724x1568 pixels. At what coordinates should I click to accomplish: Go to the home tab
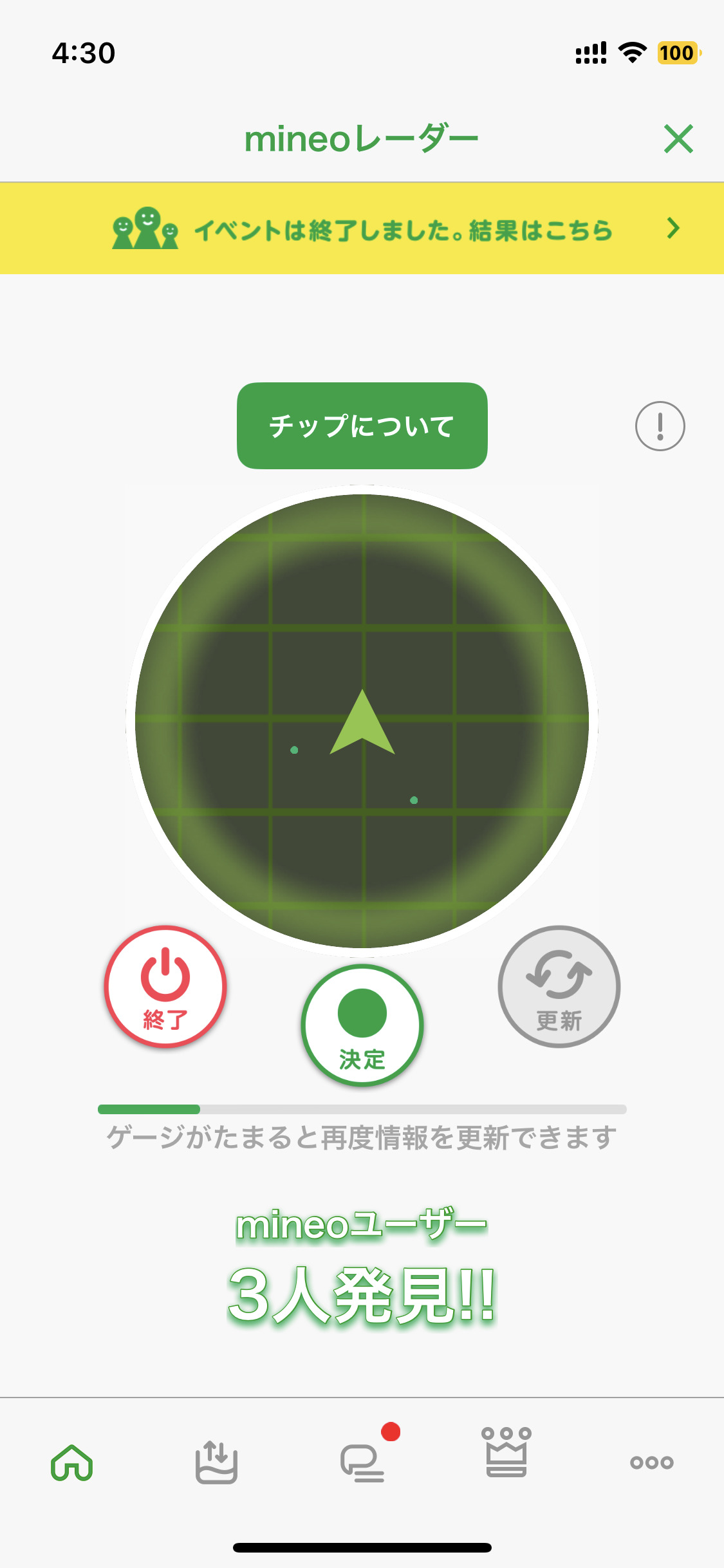(x=72, y=1462)
